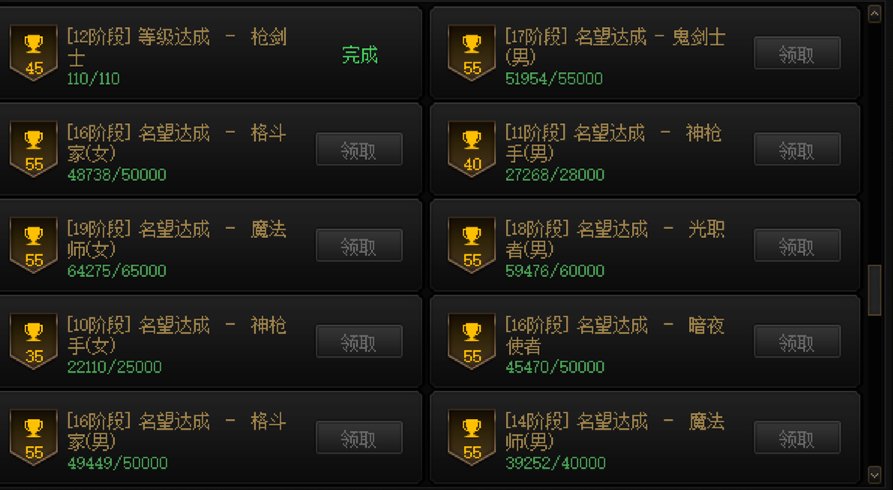Tap 领取 for 魔法师(女) 名望达成

[x=359, y=246]
